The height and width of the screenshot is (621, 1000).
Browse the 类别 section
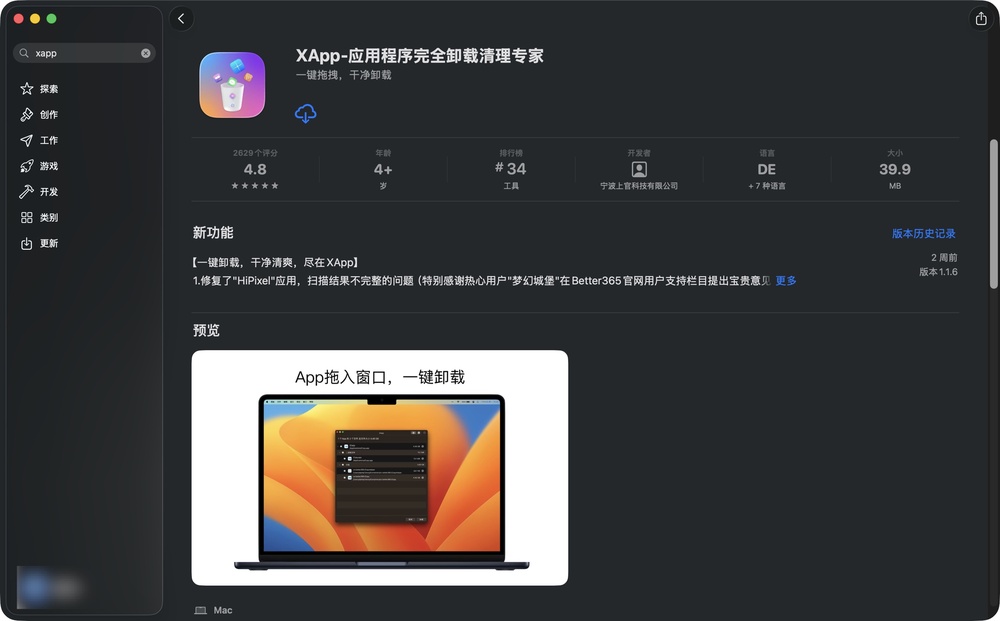point(48,218)
